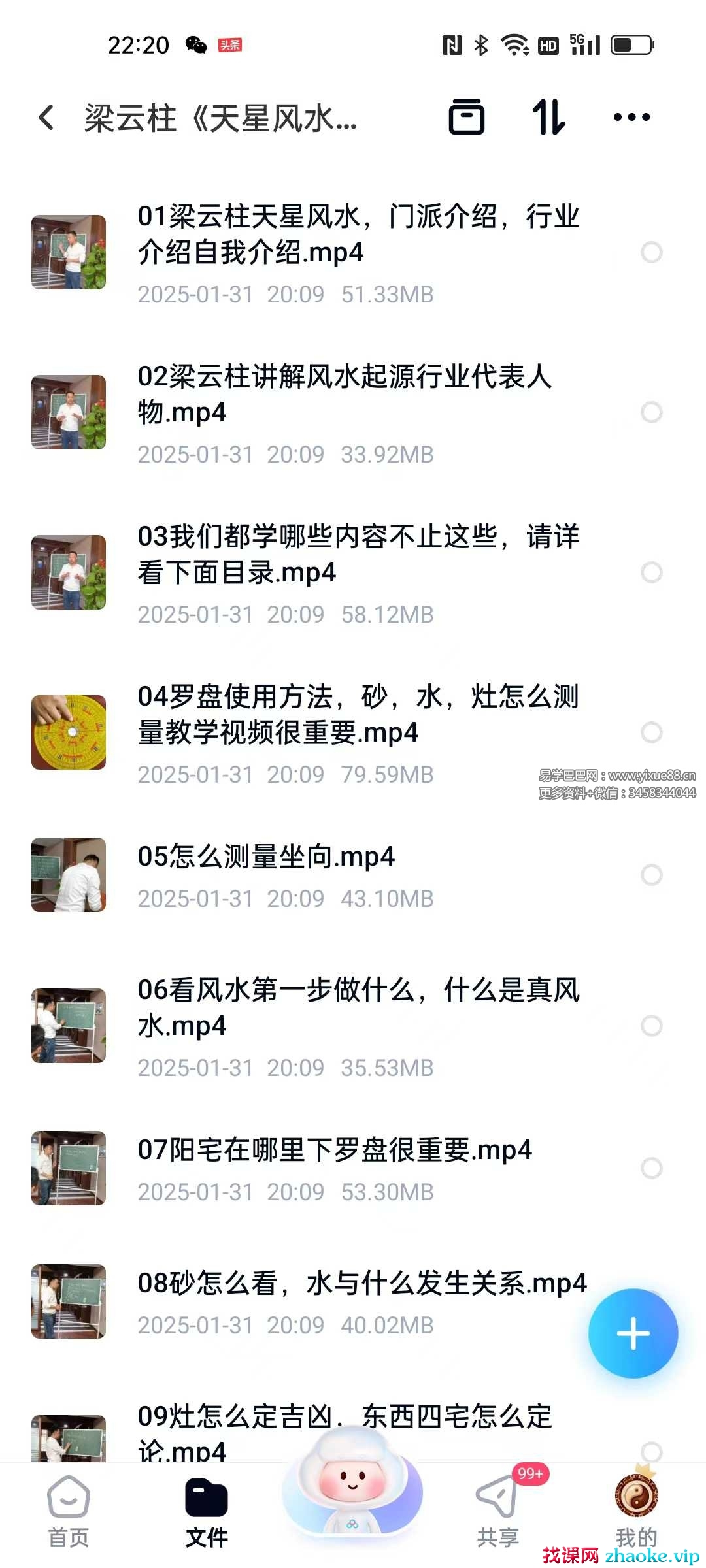Play 03我们都学哪些内容 video
This screenshot has height=1568, width=706.
point(358,555)
